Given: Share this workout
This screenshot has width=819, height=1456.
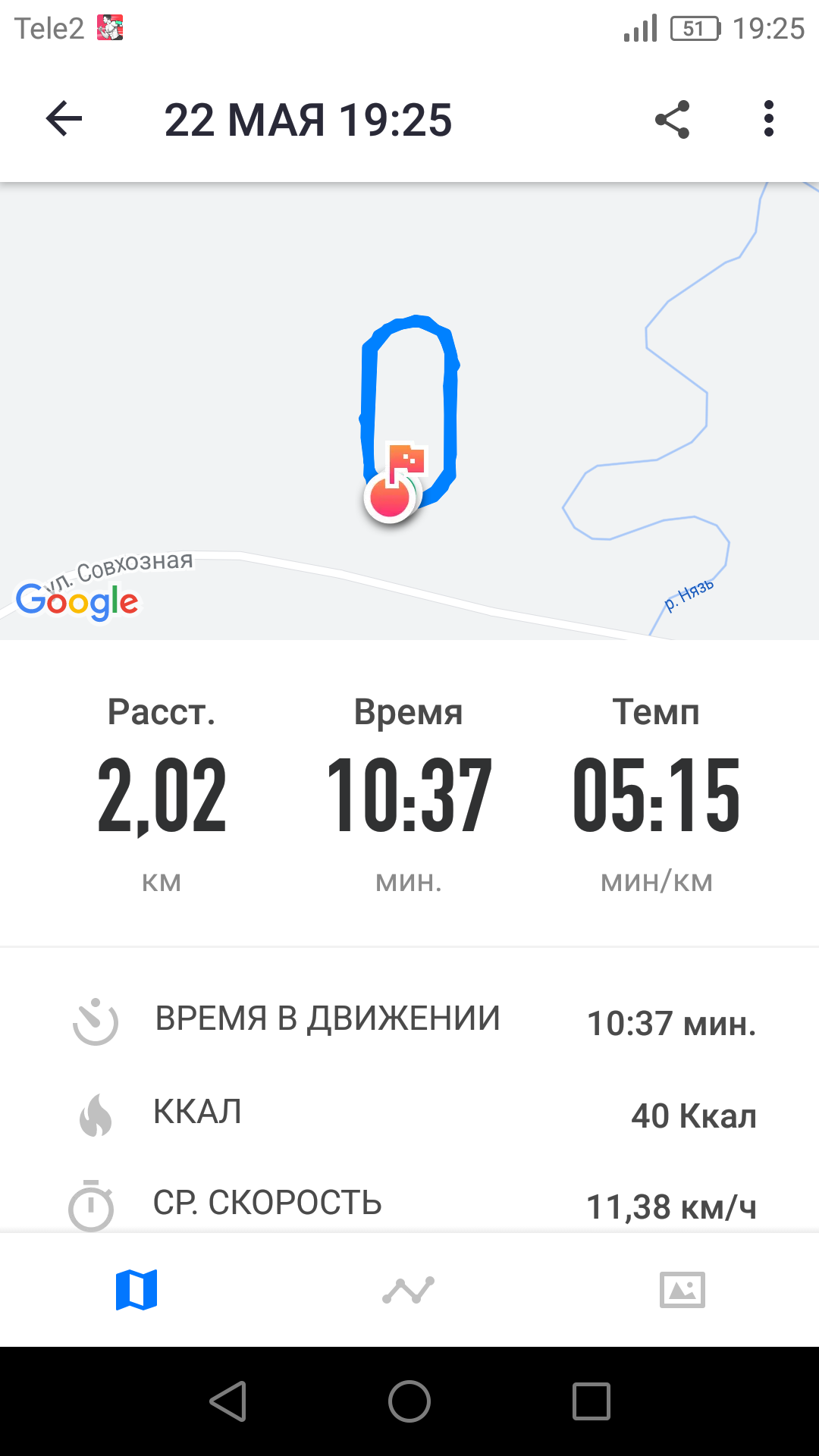Looking at the screenshot, I should coord(673,119).
